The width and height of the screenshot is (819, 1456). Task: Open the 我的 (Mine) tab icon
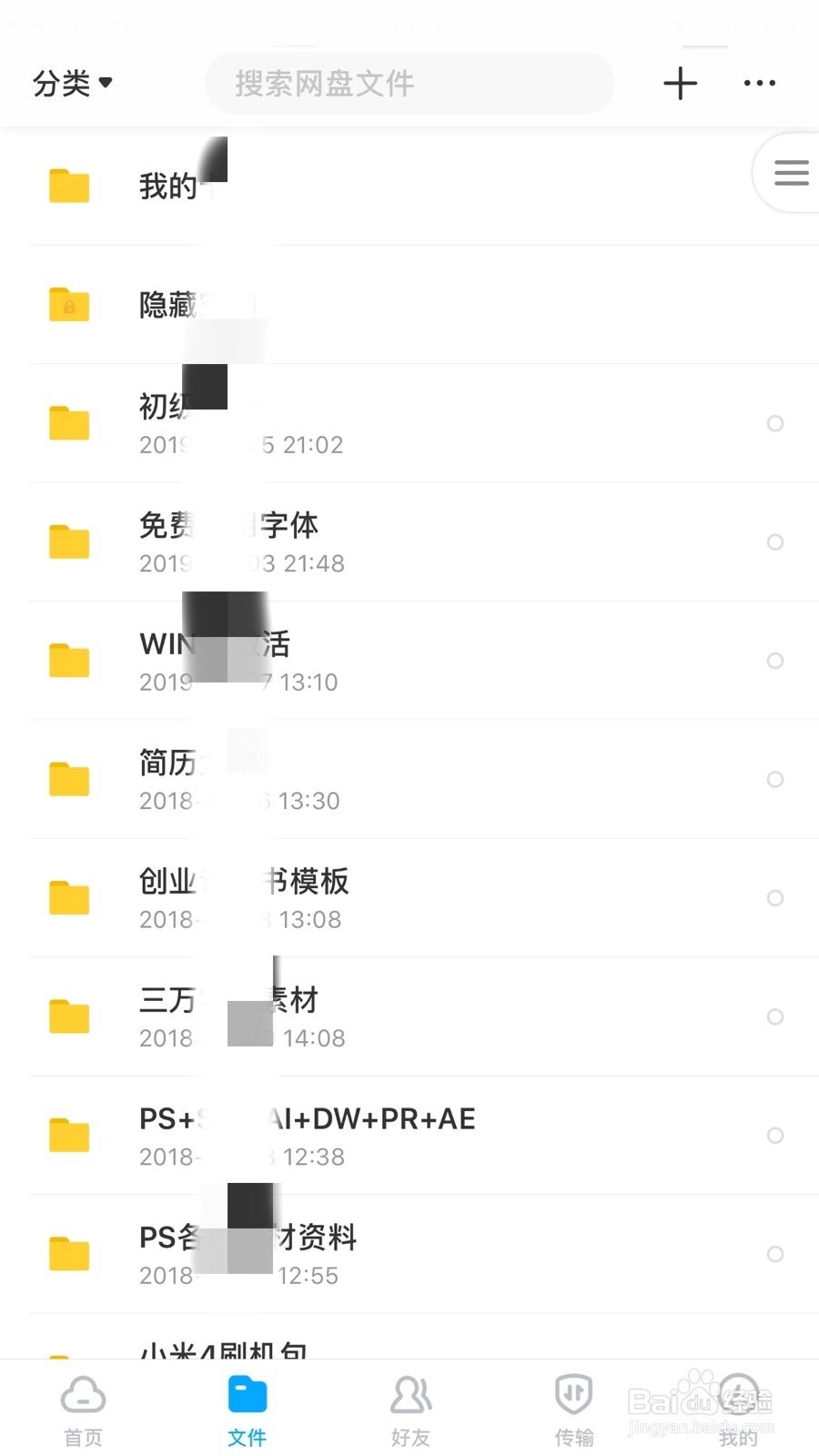[x=737, y=1392]
